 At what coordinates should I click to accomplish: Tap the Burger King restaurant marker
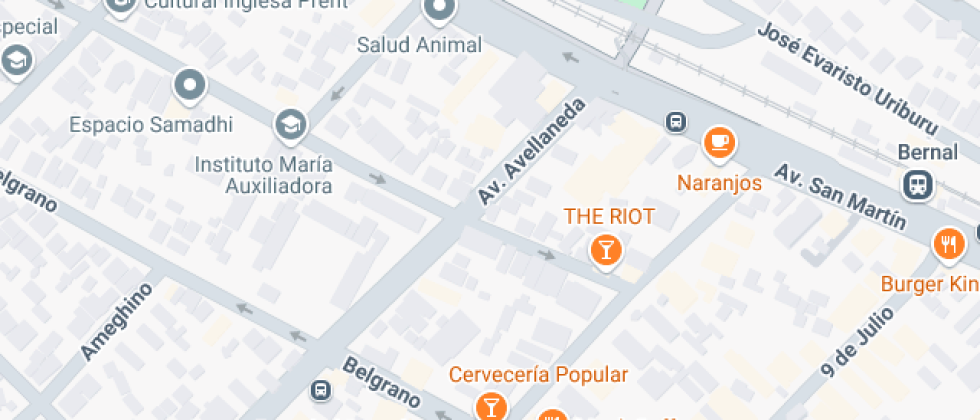(948, 244)
